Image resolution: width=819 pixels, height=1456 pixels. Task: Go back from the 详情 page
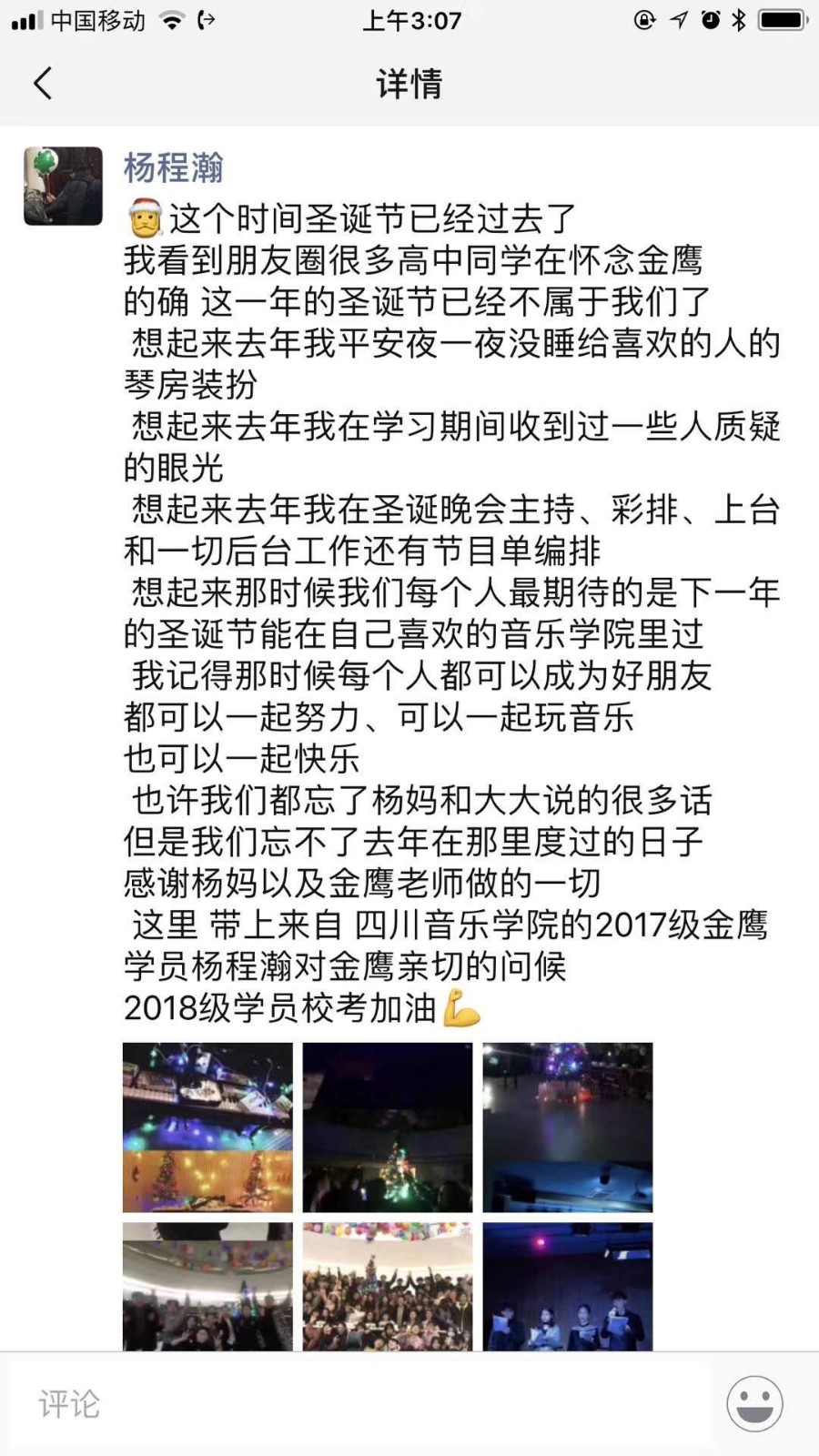(43, 84)
